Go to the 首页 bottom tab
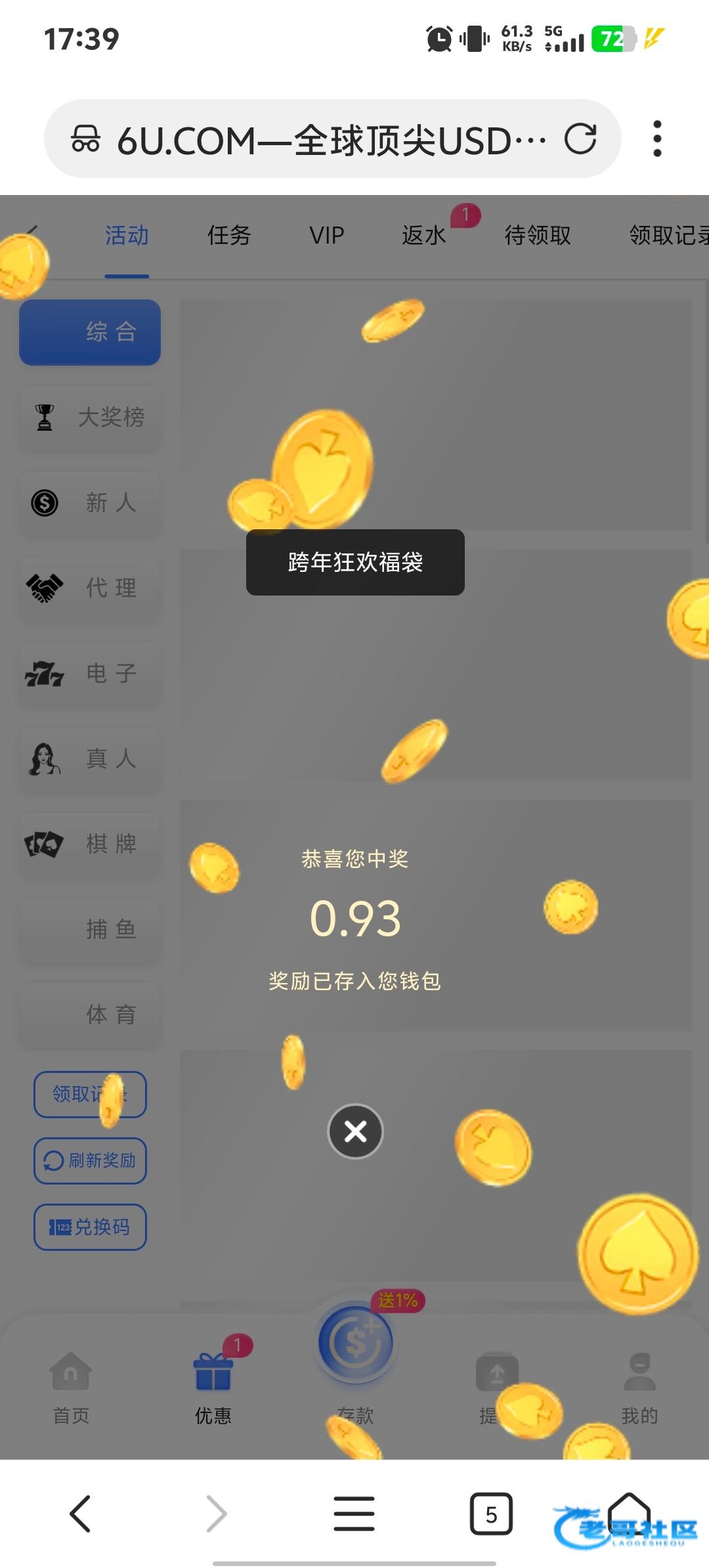The image size is (709, 1568). (x=71, y=1387)
